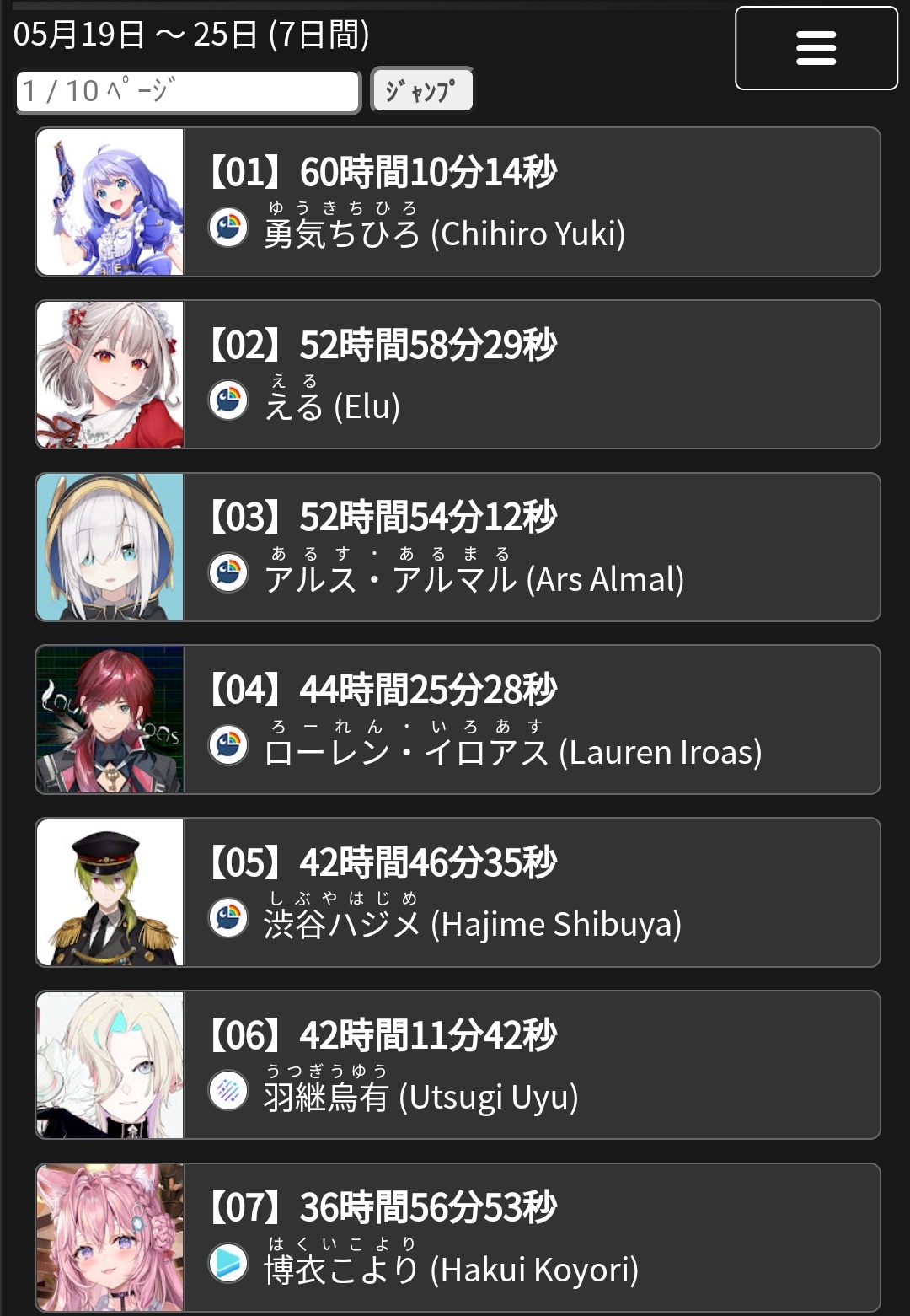The height and width of the screenshot is (1316, 910).
Task: Open the hamburger menu button
Action: (x=816, y=48)
